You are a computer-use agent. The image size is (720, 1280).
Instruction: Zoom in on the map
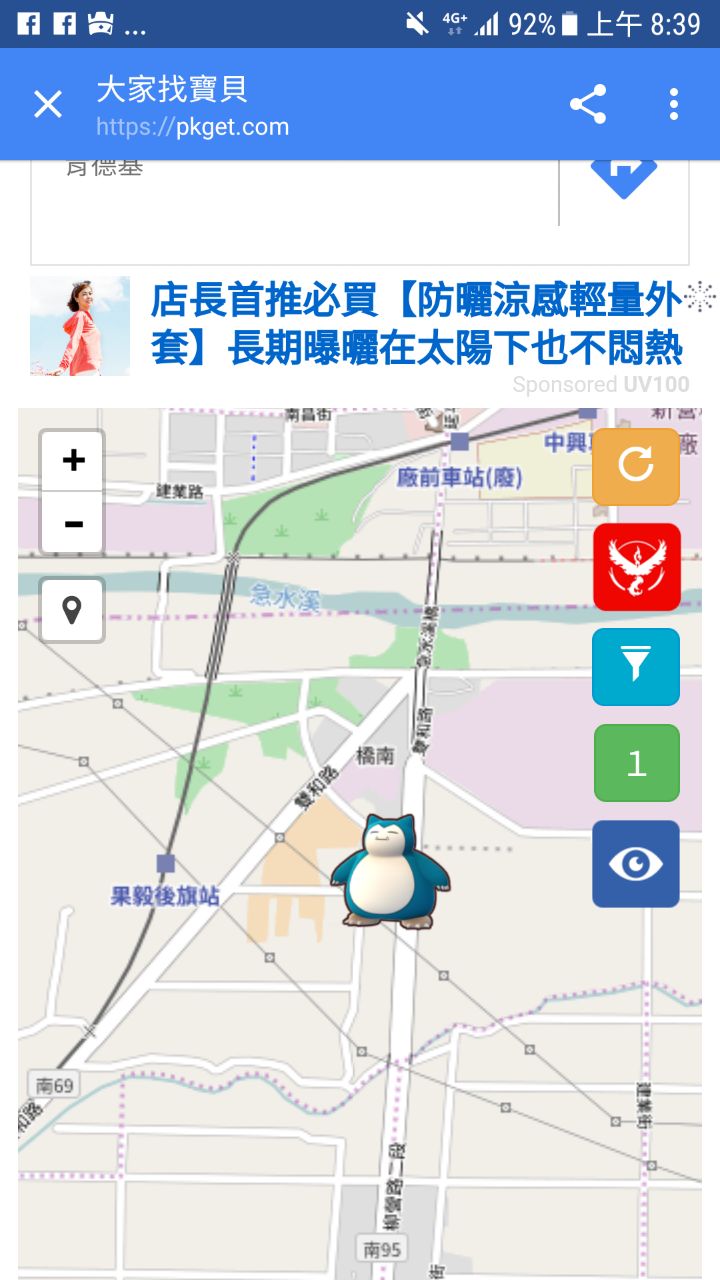[x=73, y=461]
